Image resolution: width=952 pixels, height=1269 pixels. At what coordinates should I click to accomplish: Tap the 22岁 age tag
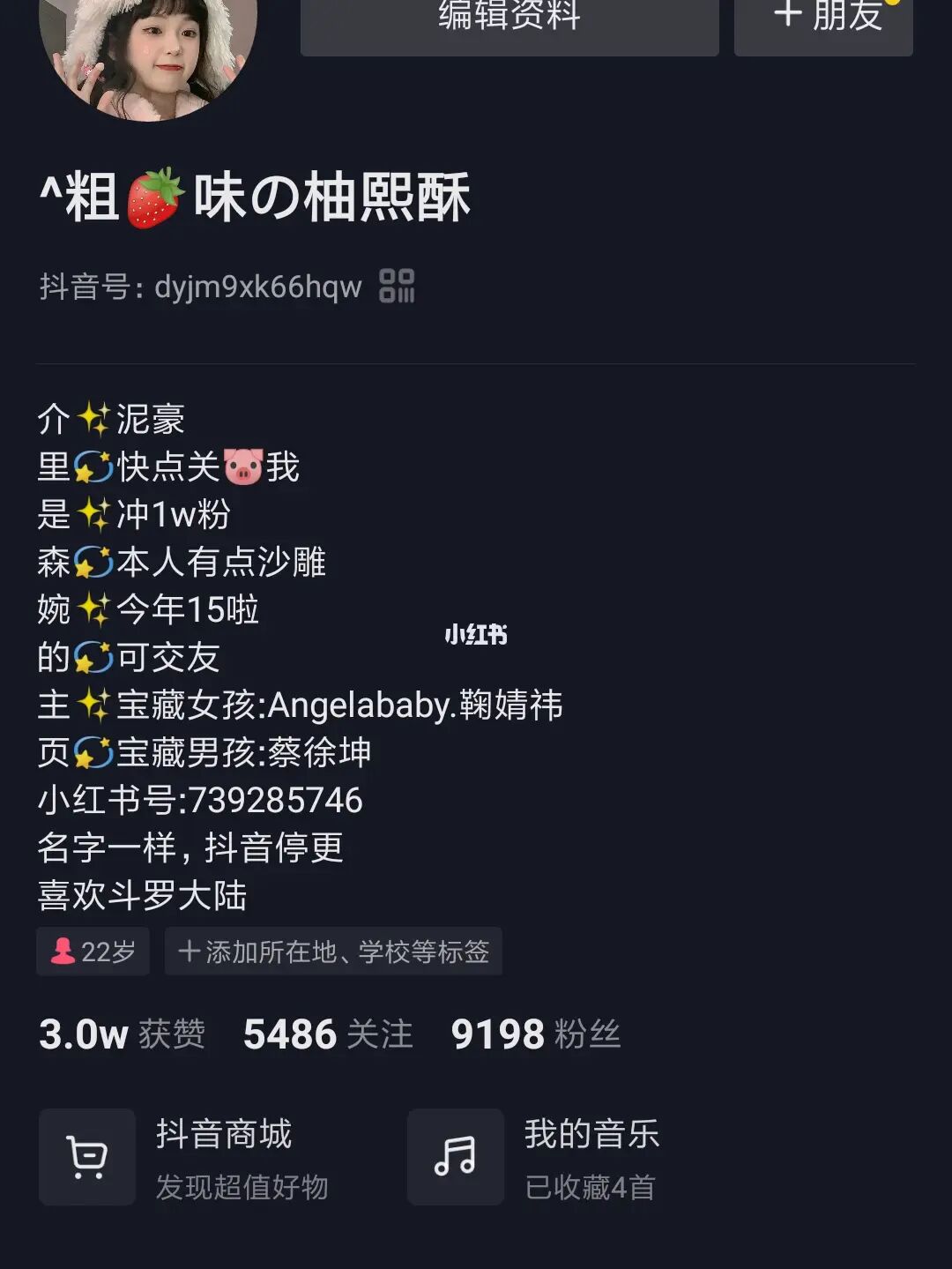pyautogui.click(x=93, y=952)
